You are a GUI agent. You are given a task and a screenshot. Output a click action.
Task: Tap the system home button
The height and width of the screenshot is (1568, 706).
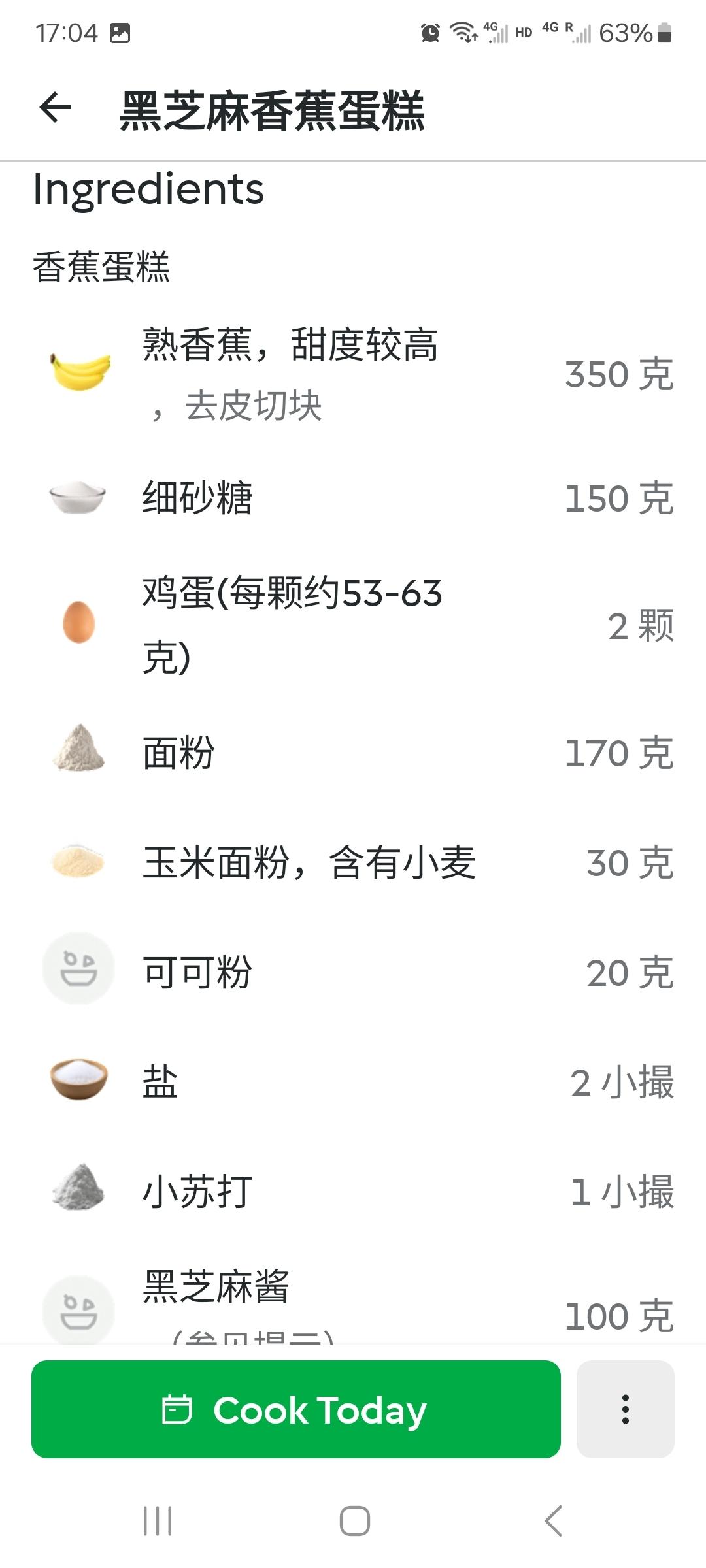(354, 1520)
